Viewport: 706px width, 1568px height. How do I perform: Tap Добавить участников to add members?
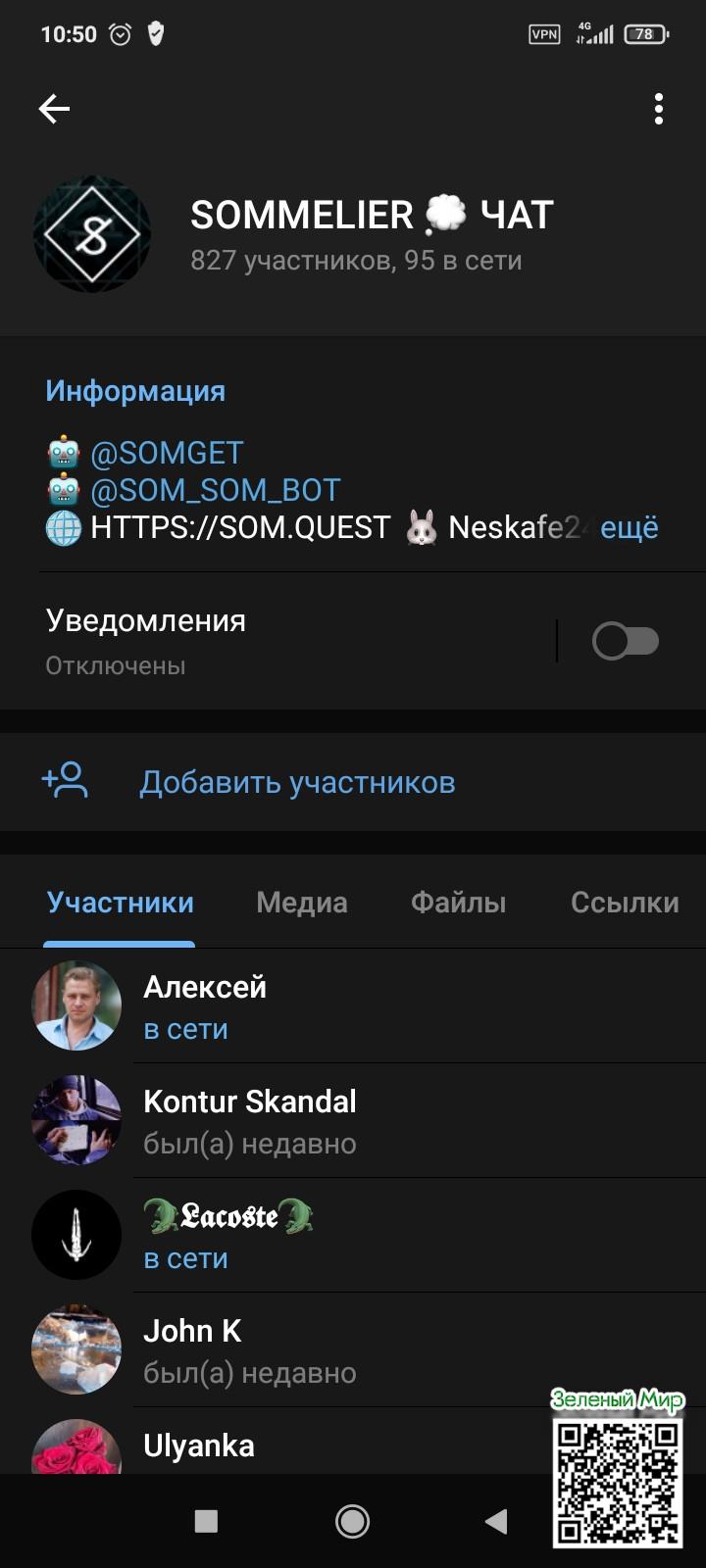296,782
